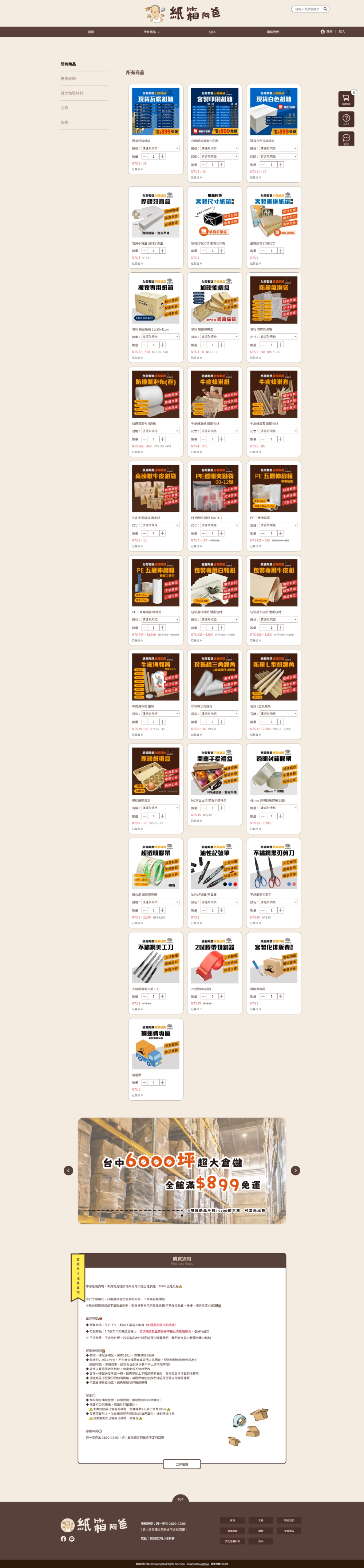Image resolution: width=364 pixels, height=1568 pixels.
Task: Go to Q&A in the top navigation
Action: (212, 32)
